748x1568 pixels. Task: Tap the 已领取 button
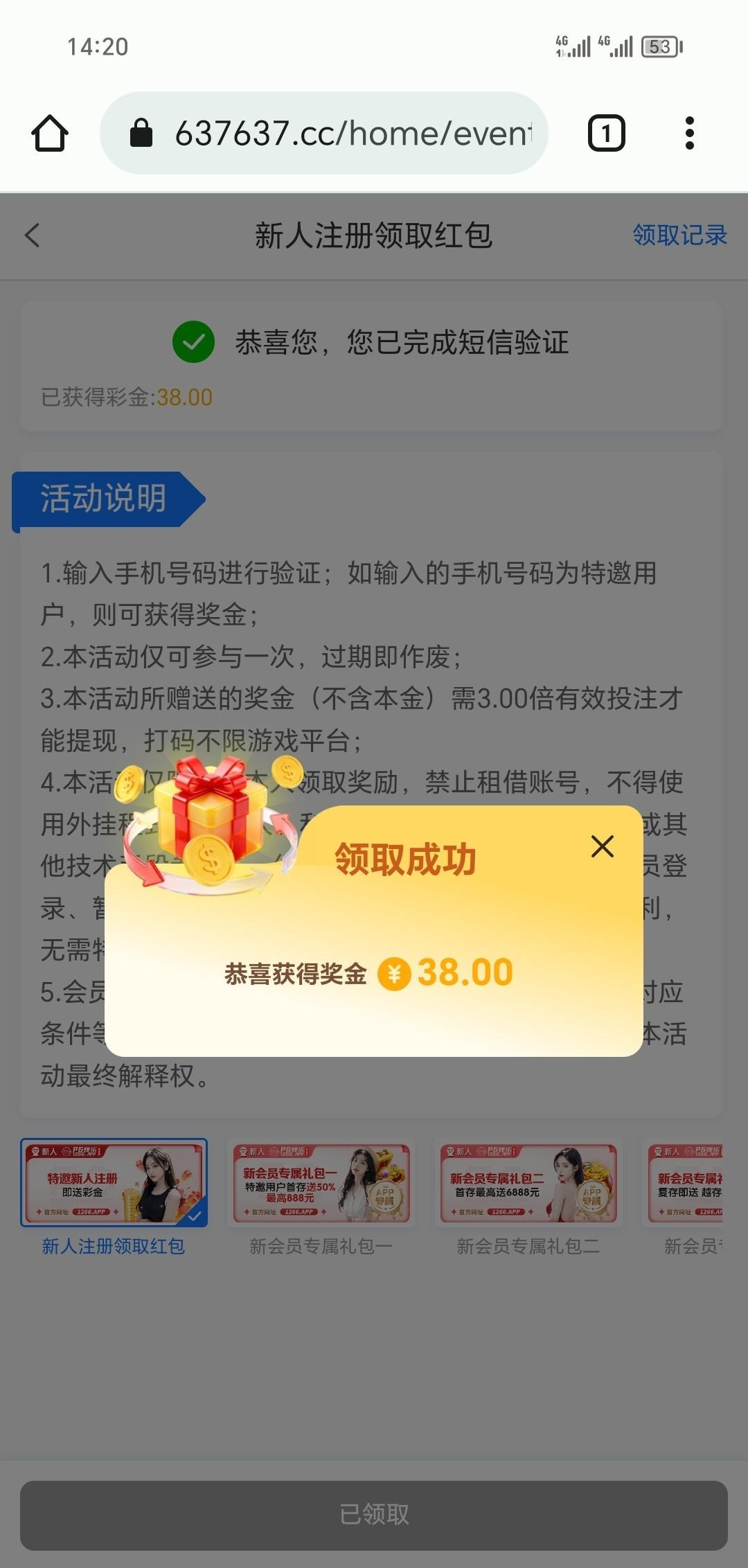coord(374,1515)
